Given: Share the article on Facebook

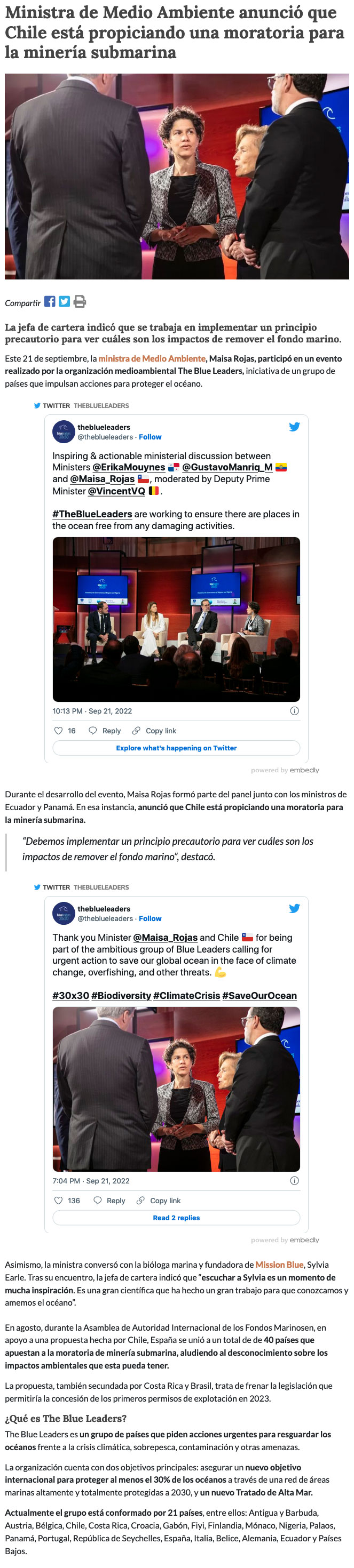Looking at the screenshot, I should click(50, 301).
